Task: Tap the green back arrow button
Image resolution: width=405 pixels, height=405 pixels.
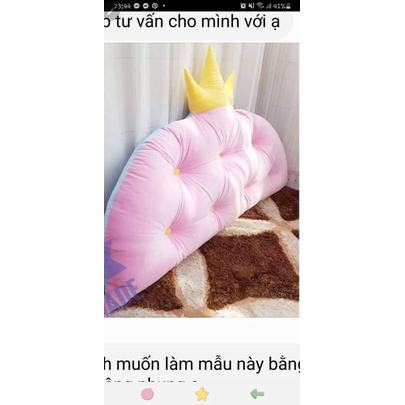Action: pos(257,394)
